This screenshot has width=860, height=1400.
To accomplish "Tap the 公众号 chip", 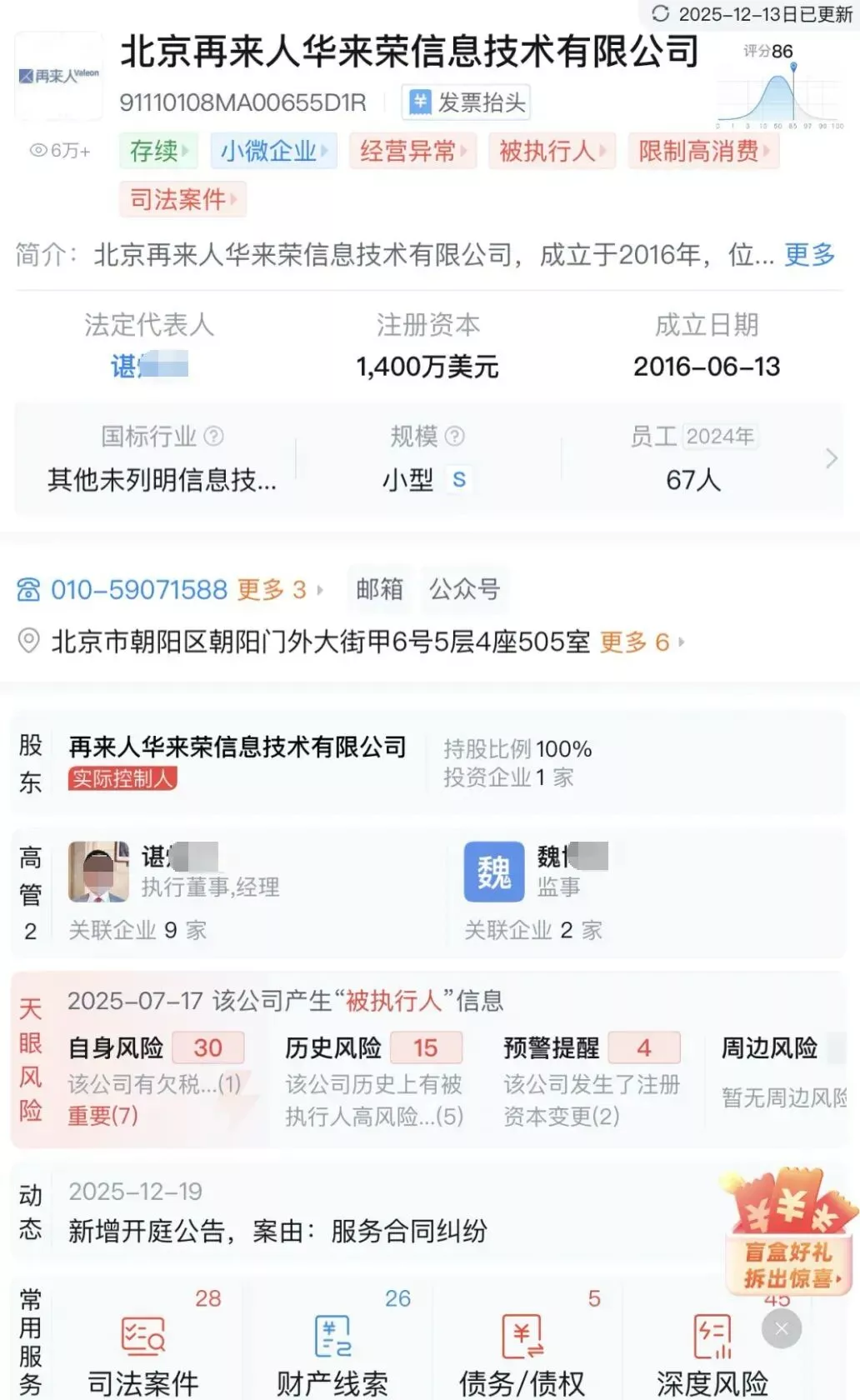I will tap(464, 589).
